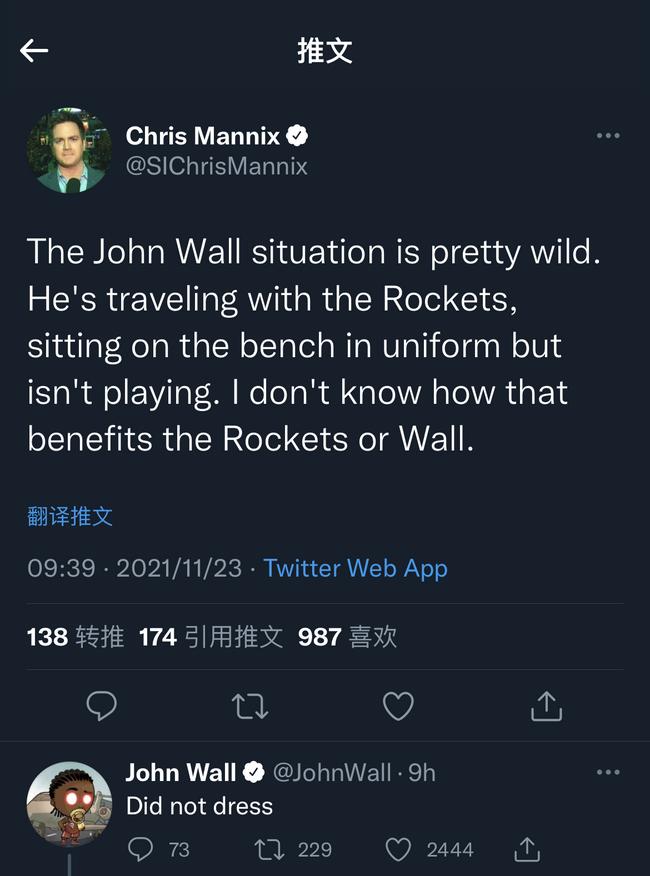
Task: Open overflow menu on John Wall's reply
Action: (x=607, y=772)
